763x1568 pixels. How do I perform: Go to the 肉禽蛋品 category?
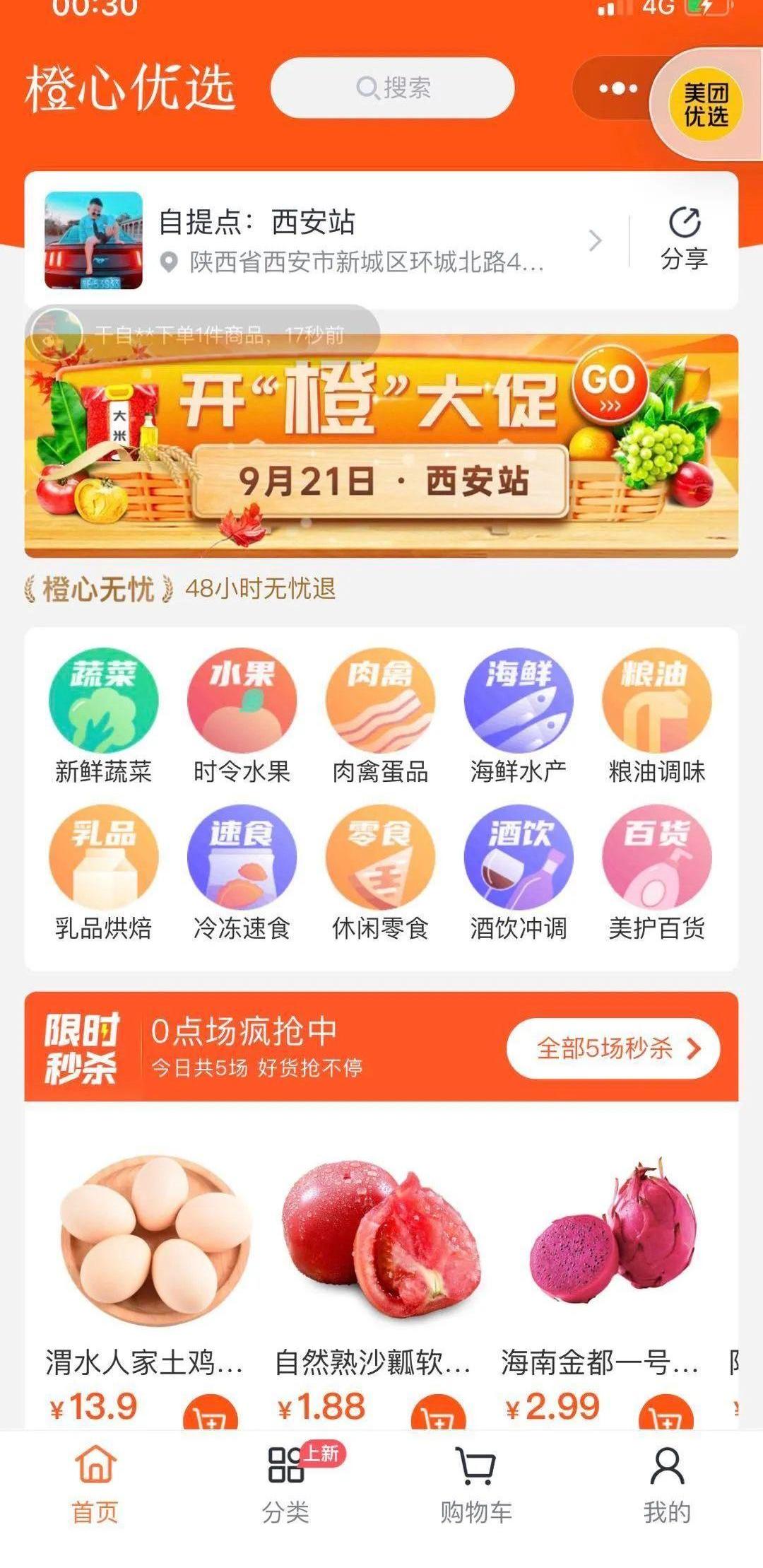tap(380, 715)
